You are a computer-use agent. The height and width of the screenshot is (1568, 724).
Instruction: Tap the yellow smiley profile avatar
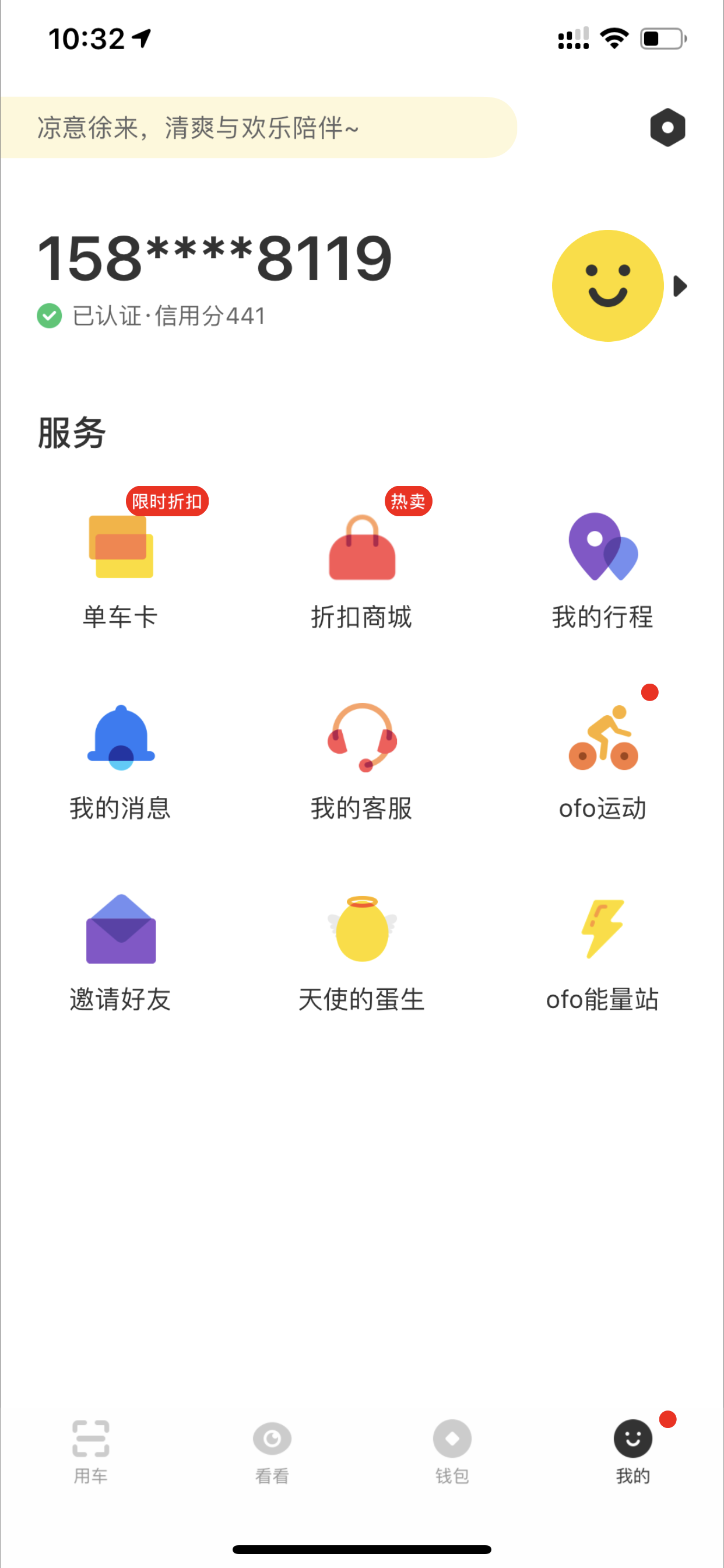(607, 285)
